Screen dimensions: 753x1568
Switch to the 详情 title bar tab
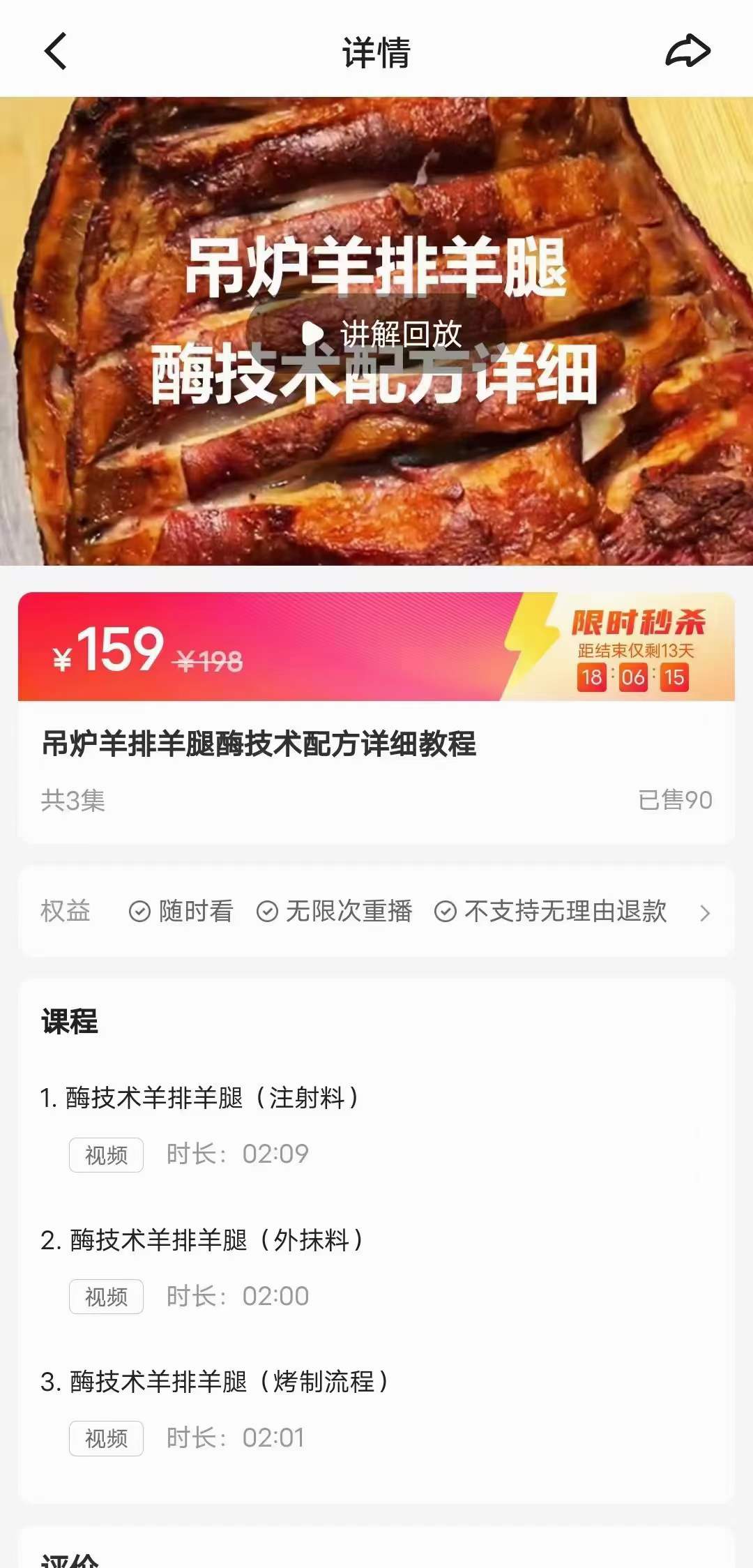point(376,52)
